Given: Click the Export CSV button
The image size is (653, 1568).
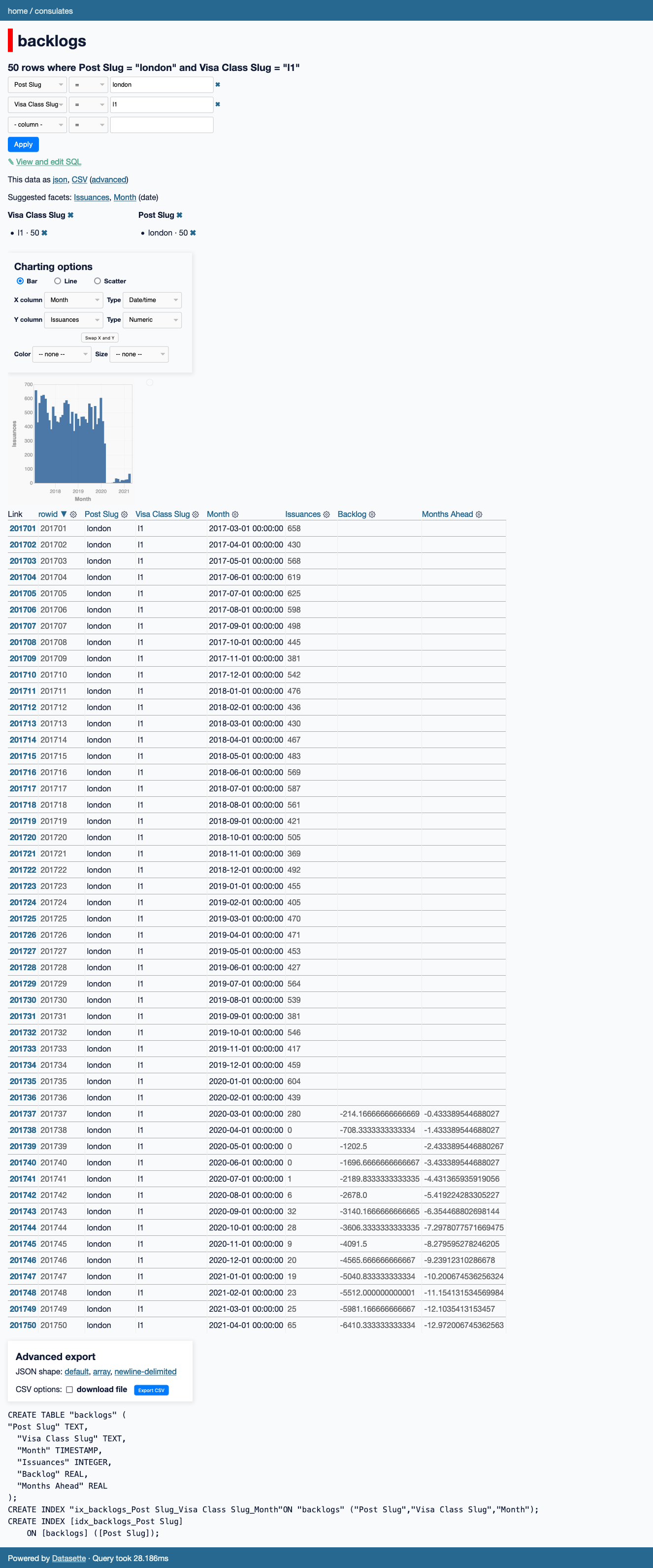Looking at the screenshot, I should (x=151, y=1390).
